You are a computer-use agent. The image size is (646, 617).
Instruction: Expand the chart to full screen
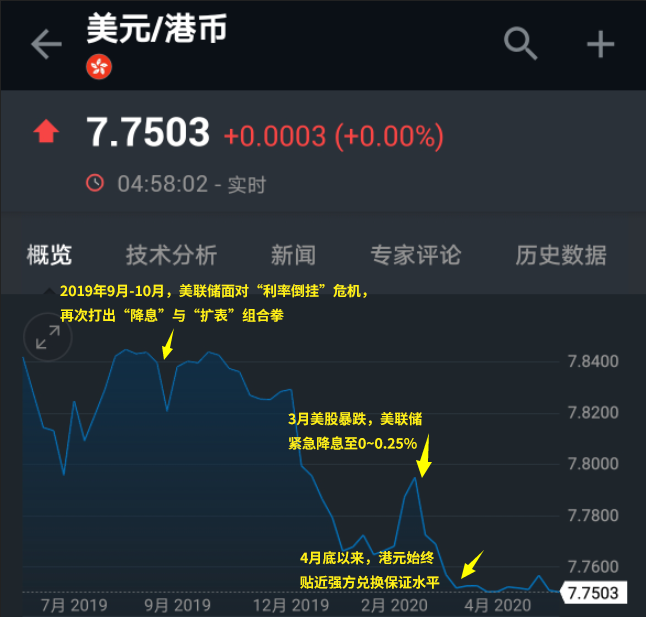click(47, 339)
